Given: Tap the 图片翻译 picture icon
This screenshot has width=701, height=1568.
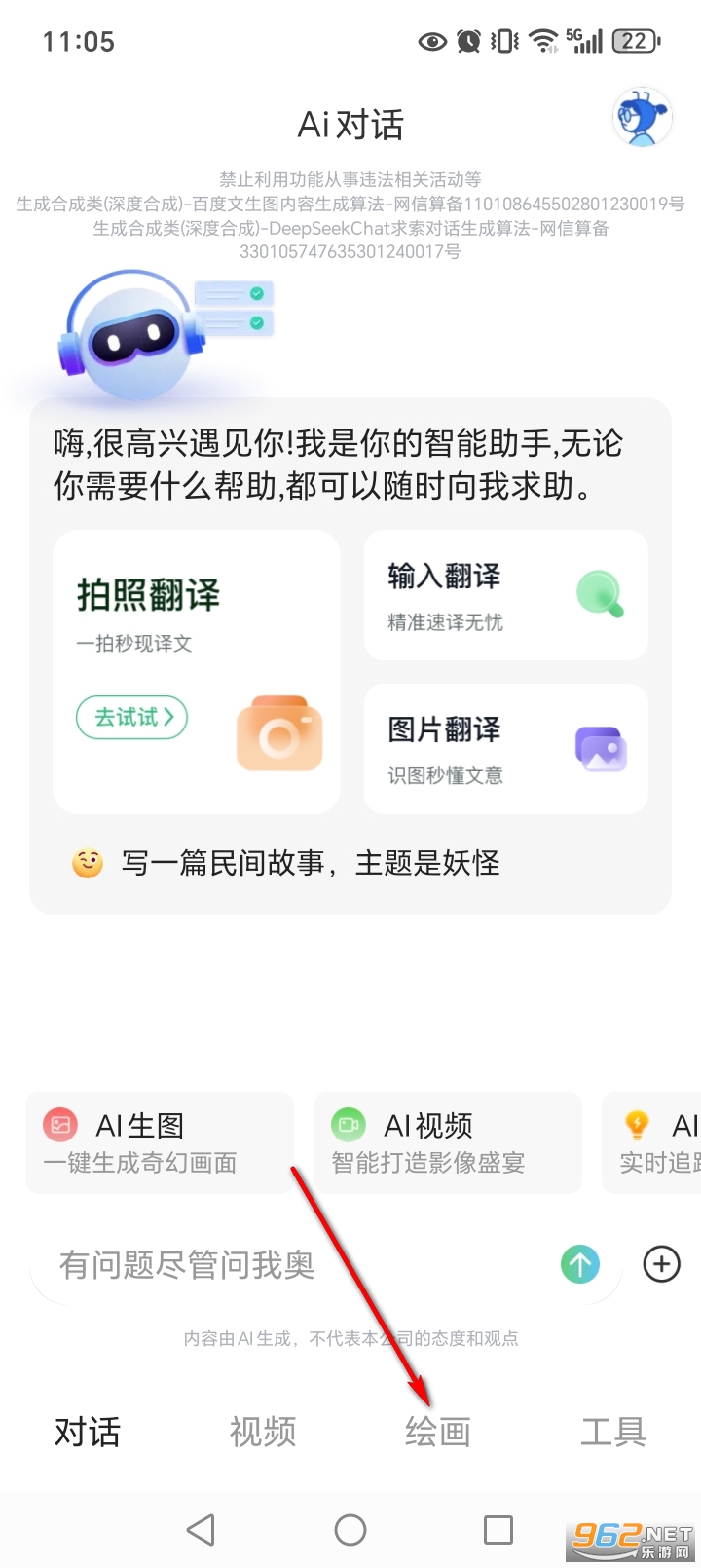Looking at the screenshot, I should coord(601,748).
